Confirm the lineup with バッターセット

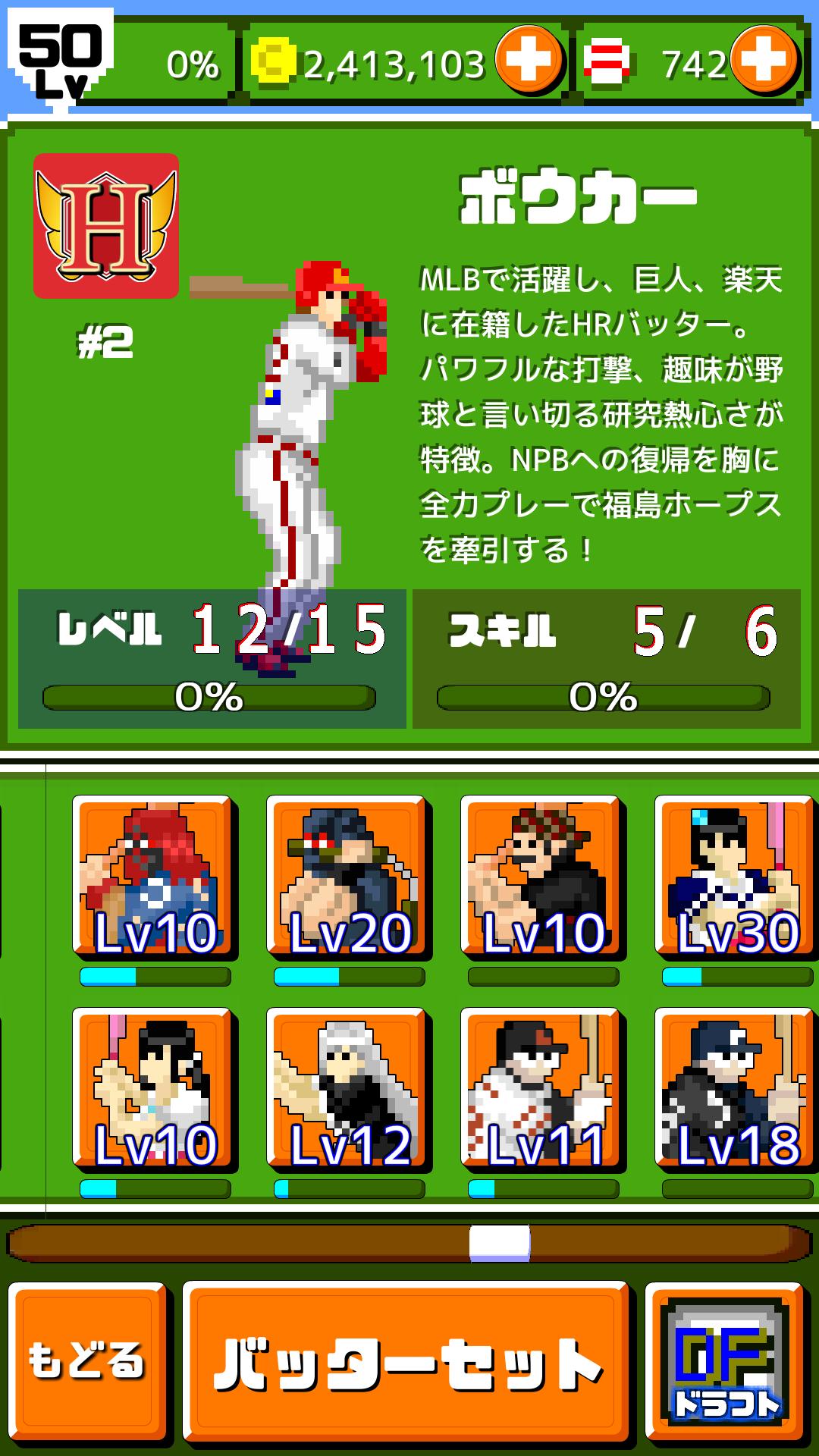pos(406,1360)
